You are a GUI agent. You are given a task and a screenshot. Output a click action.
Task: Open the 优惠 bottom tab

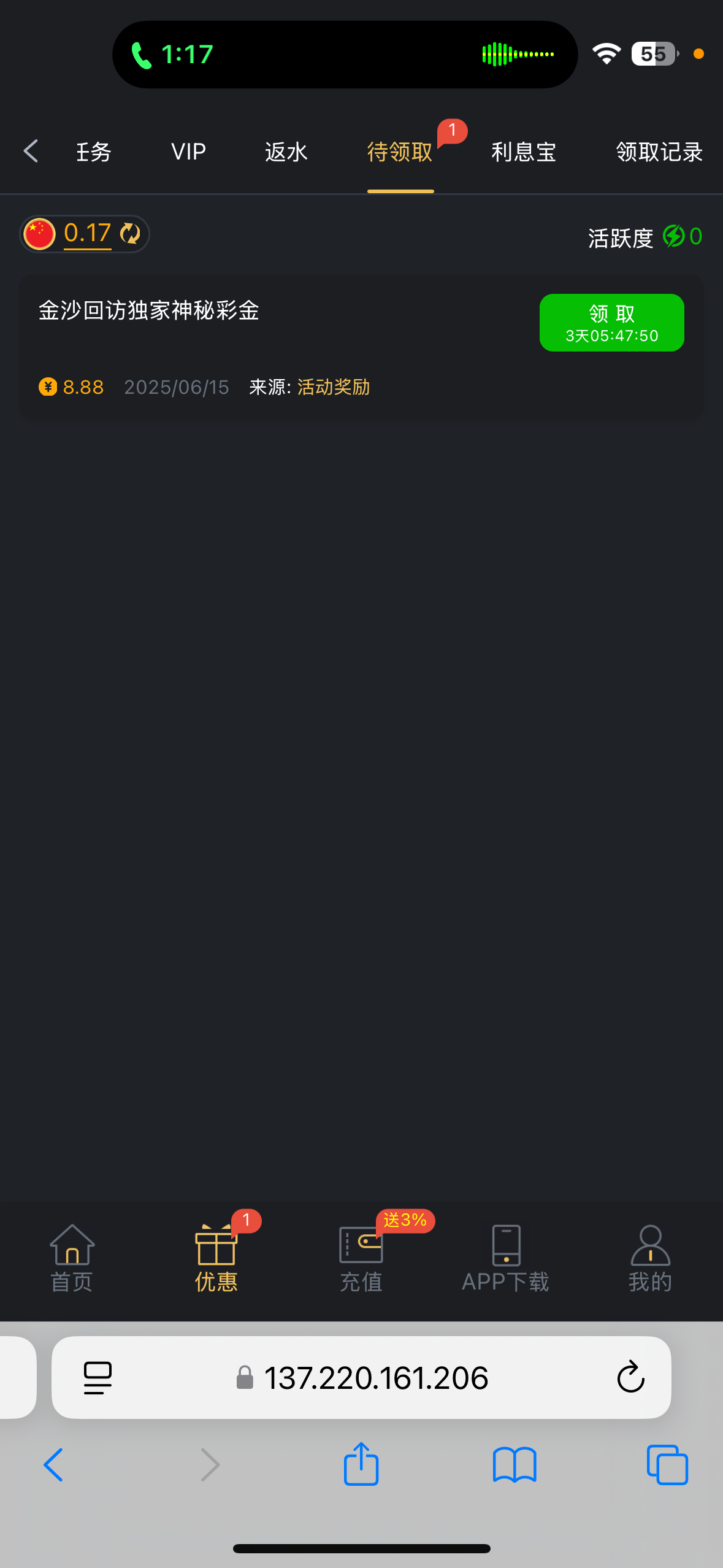216,1259
